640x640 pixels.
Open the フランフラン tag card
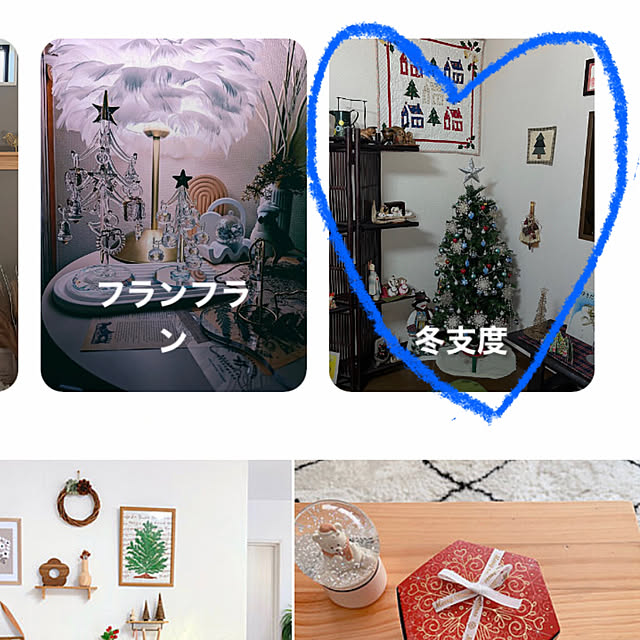pos(173,215)
